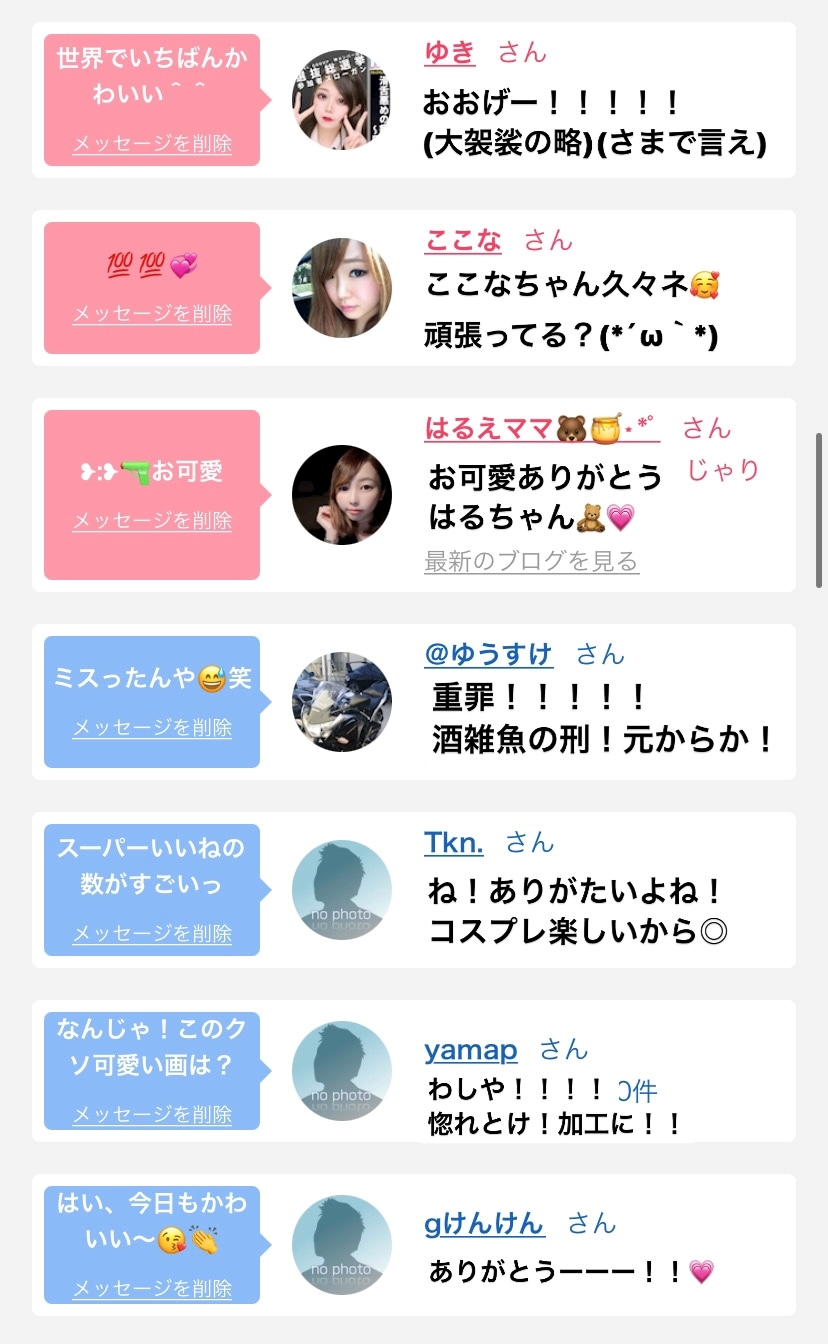Open ゆき's profile name link
The height and width of the screenshot is (1344, 828).
pyautogui.click(x=450, y=52)
